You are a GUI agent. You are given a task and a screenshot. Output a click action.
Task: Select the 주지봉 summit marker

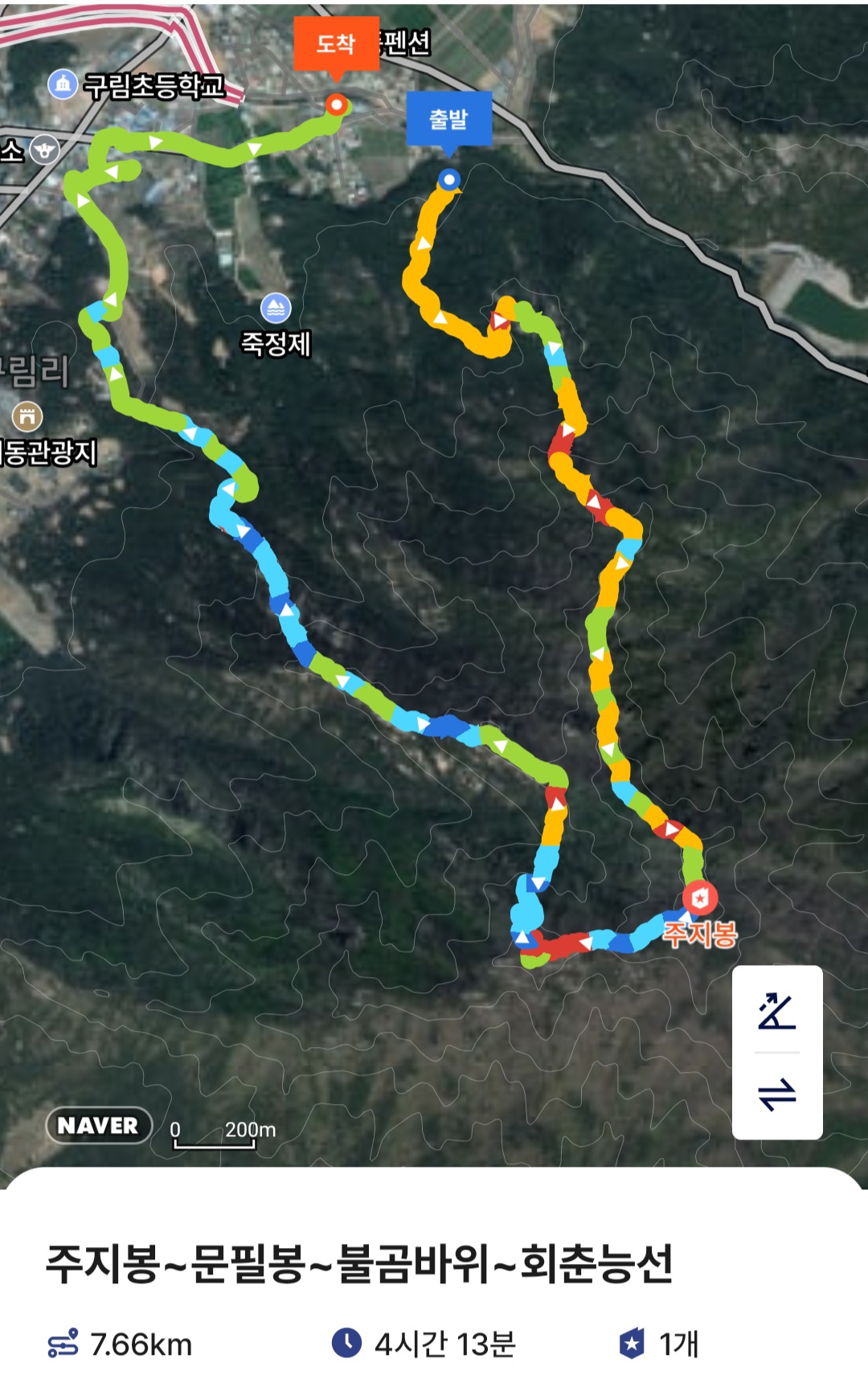[700, 898]
